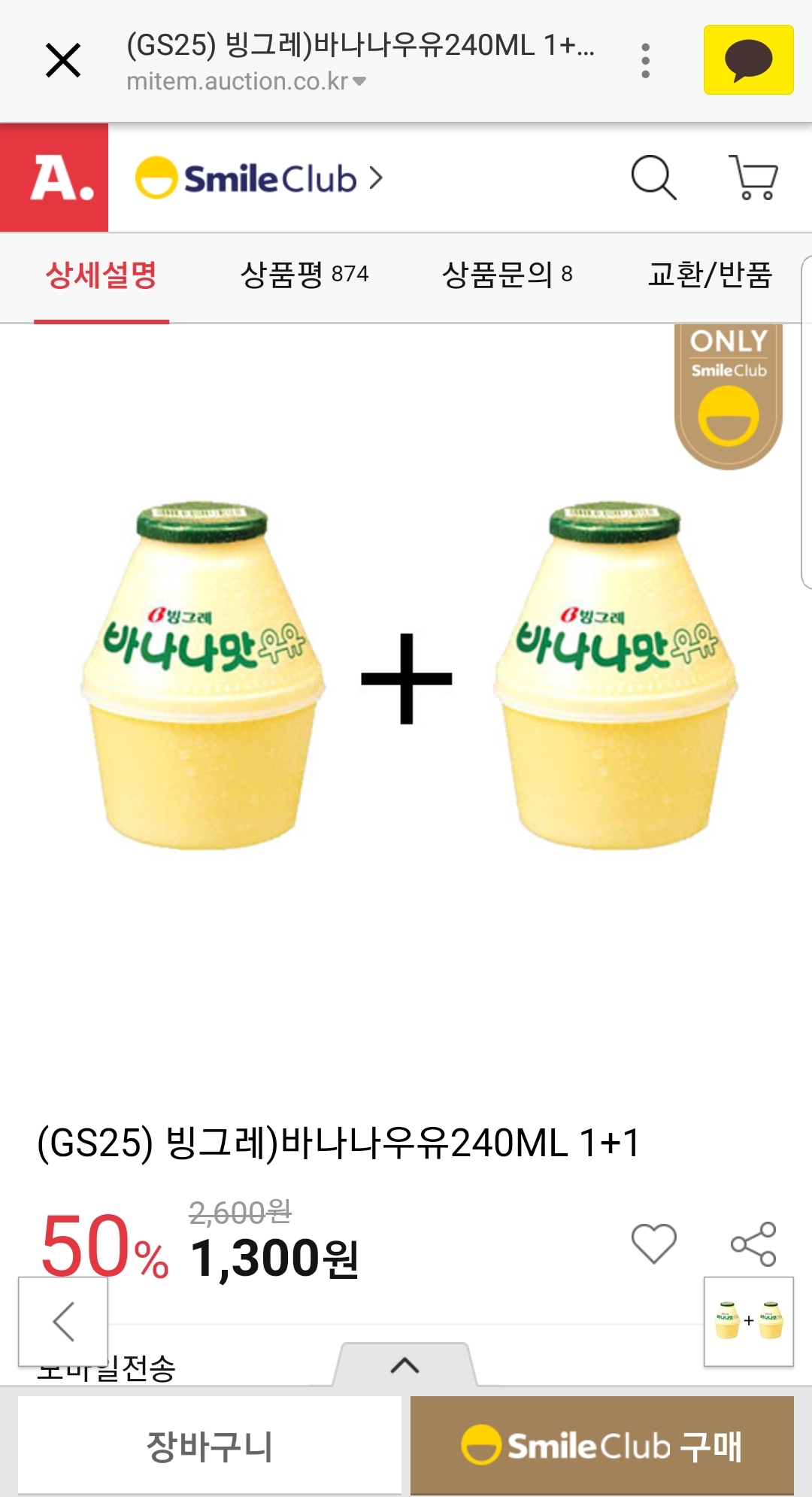This screenshot has height=1497, width=812.
Task: Switch to the 교환/반품 tab
Action: coord(710,275)
